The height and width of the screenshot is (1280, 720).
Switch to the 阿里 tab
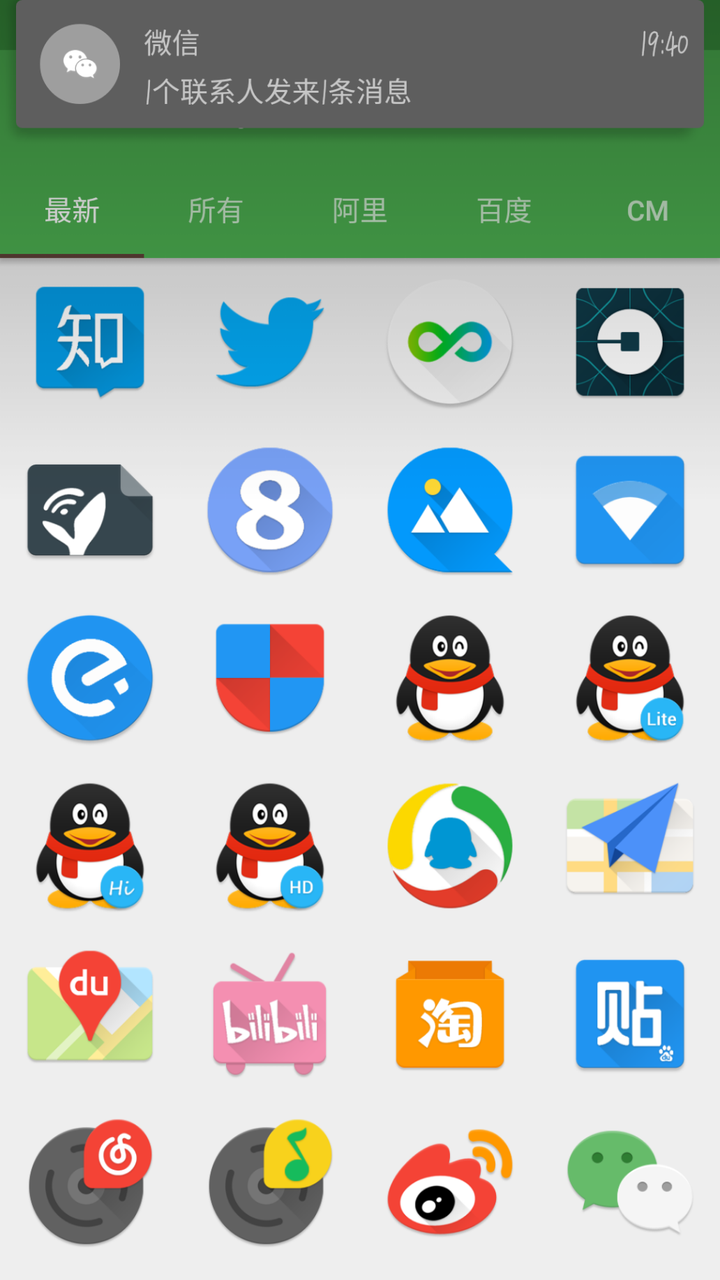point(360,211)
